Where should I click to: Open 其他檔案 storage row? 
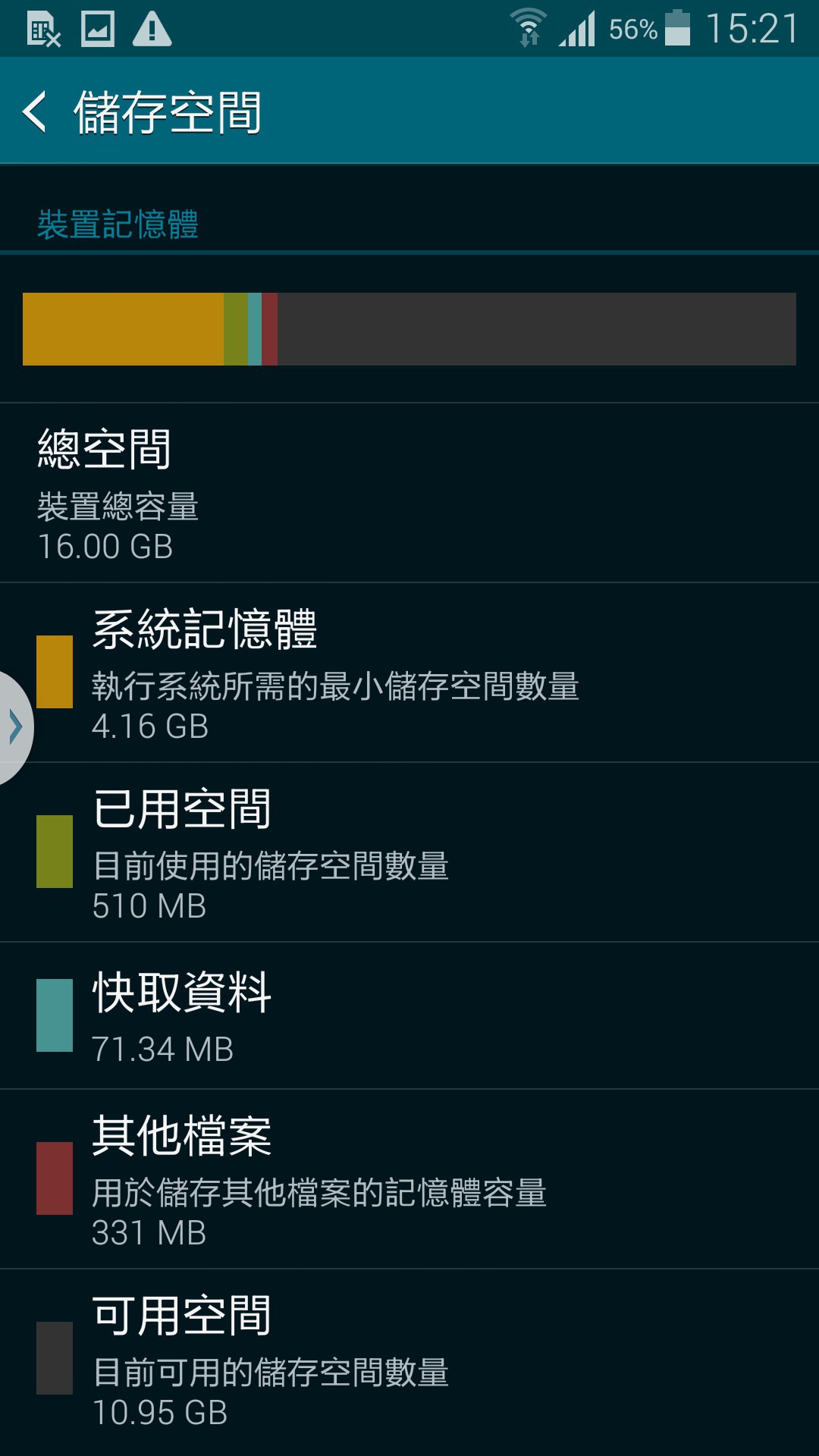click(x=409, y=1179)
